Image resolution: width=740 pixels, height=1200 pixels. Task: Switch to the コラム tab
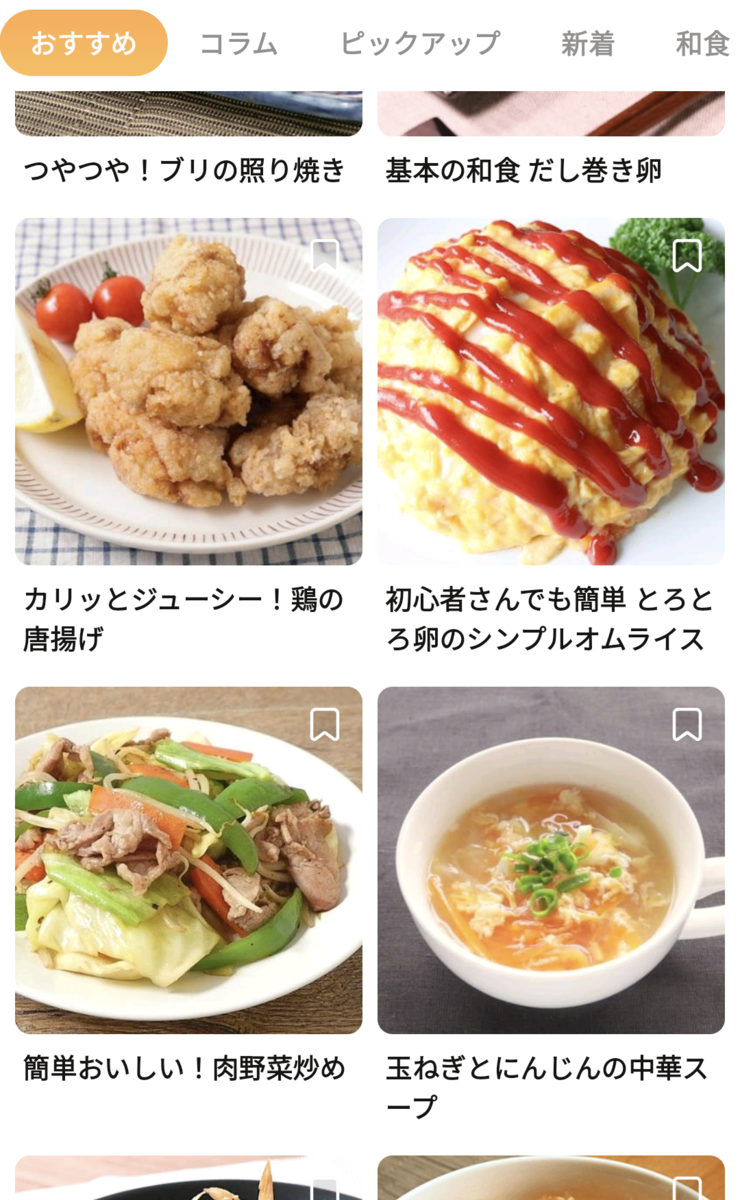coord(238,44)
